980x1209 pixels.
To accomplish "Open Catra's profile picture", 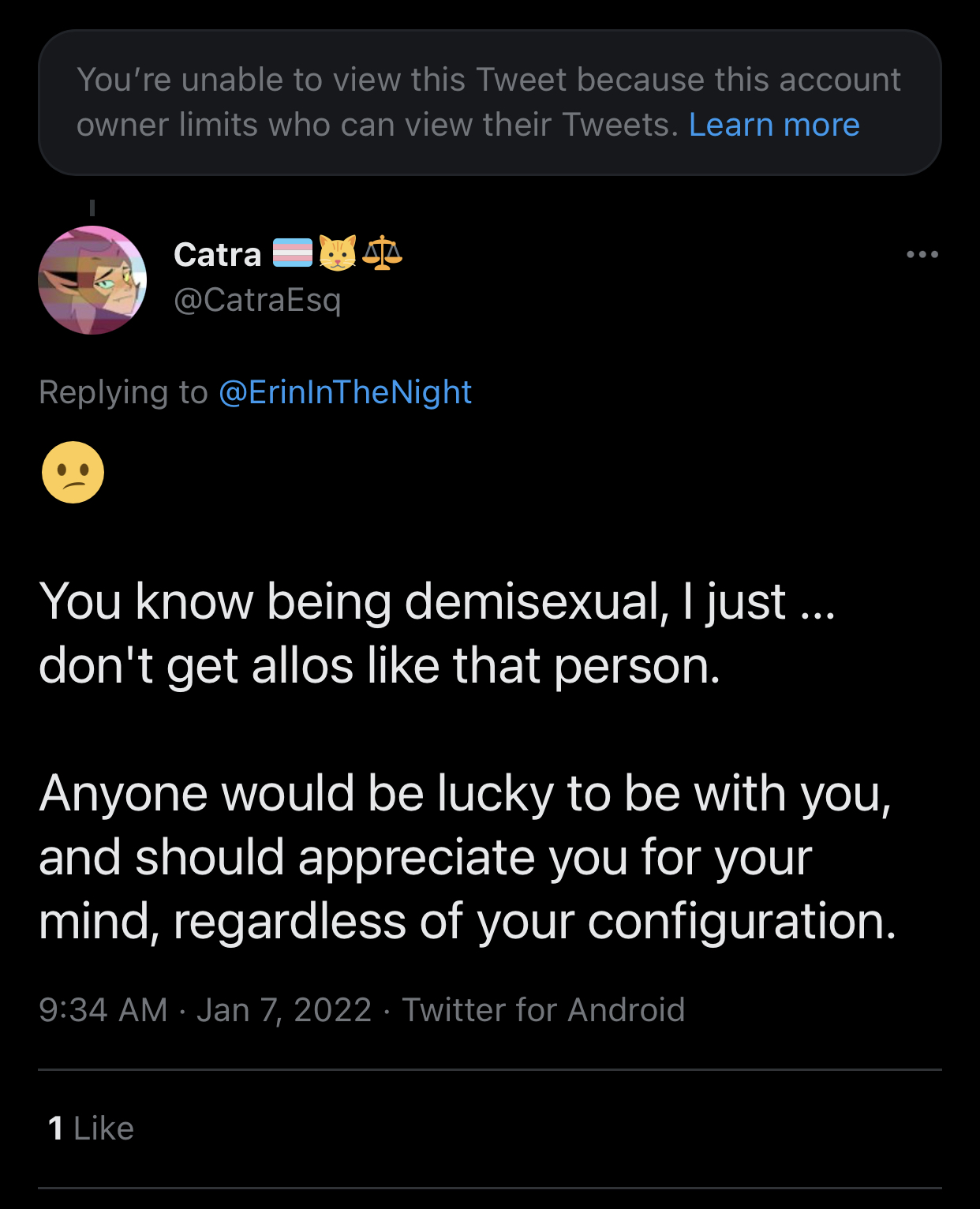I will pos(92,280).
